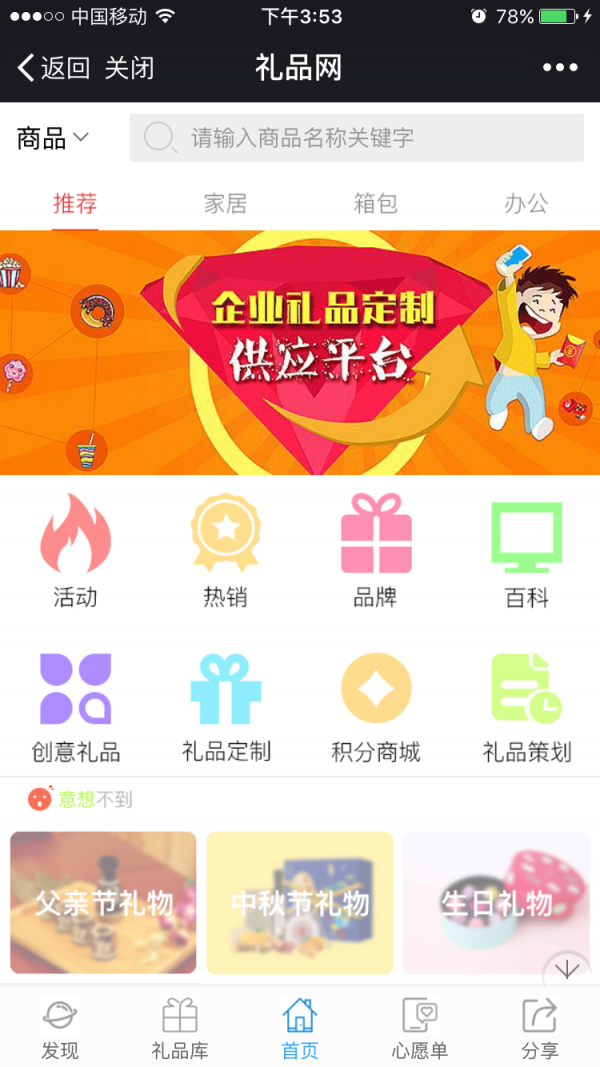This screenshot has height=1067, width=600.
Task: Open 积分商城
Action: (x=375, y=706)
